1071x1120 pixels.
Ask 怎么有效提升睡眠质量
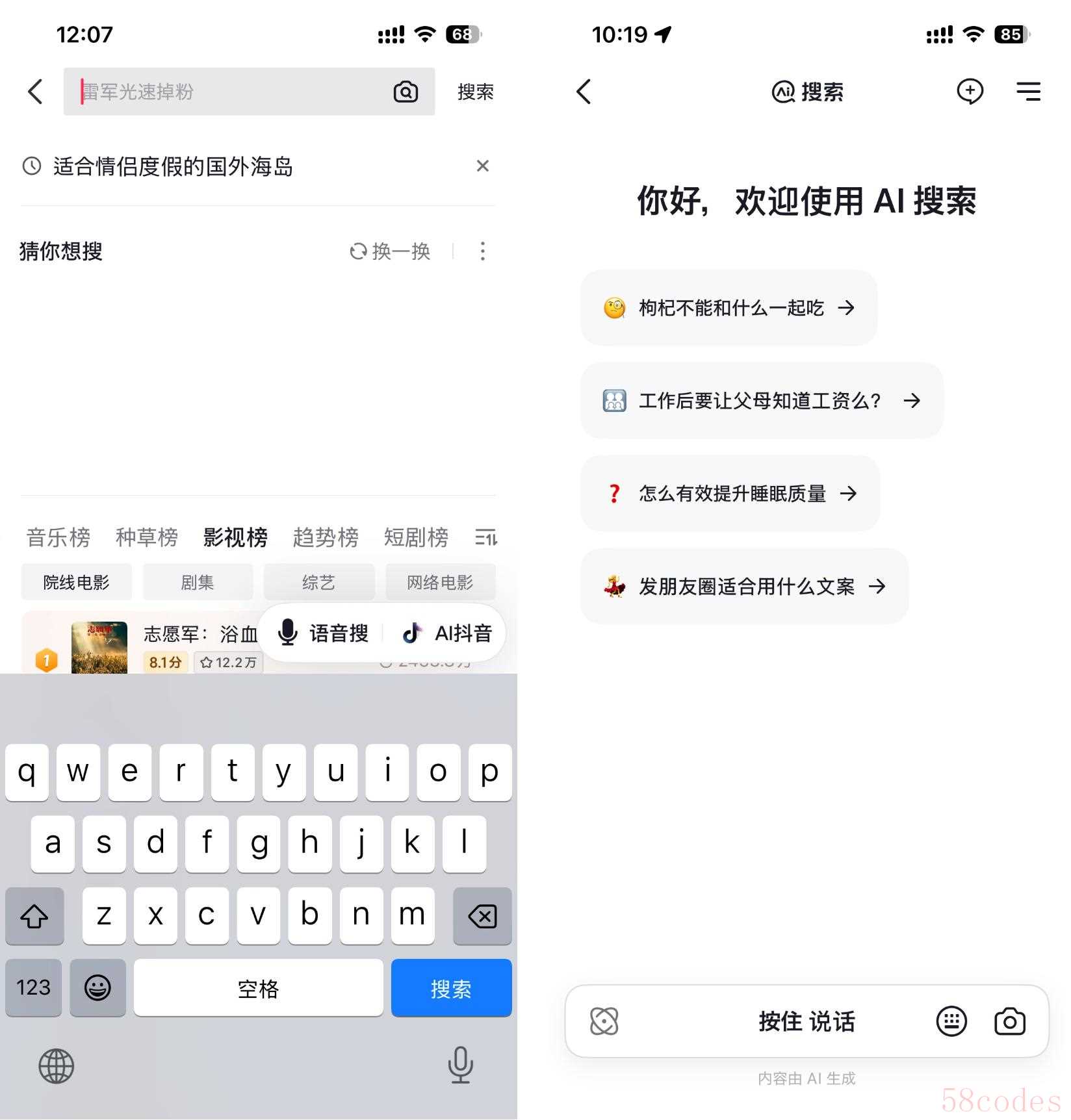coord(730,494)
